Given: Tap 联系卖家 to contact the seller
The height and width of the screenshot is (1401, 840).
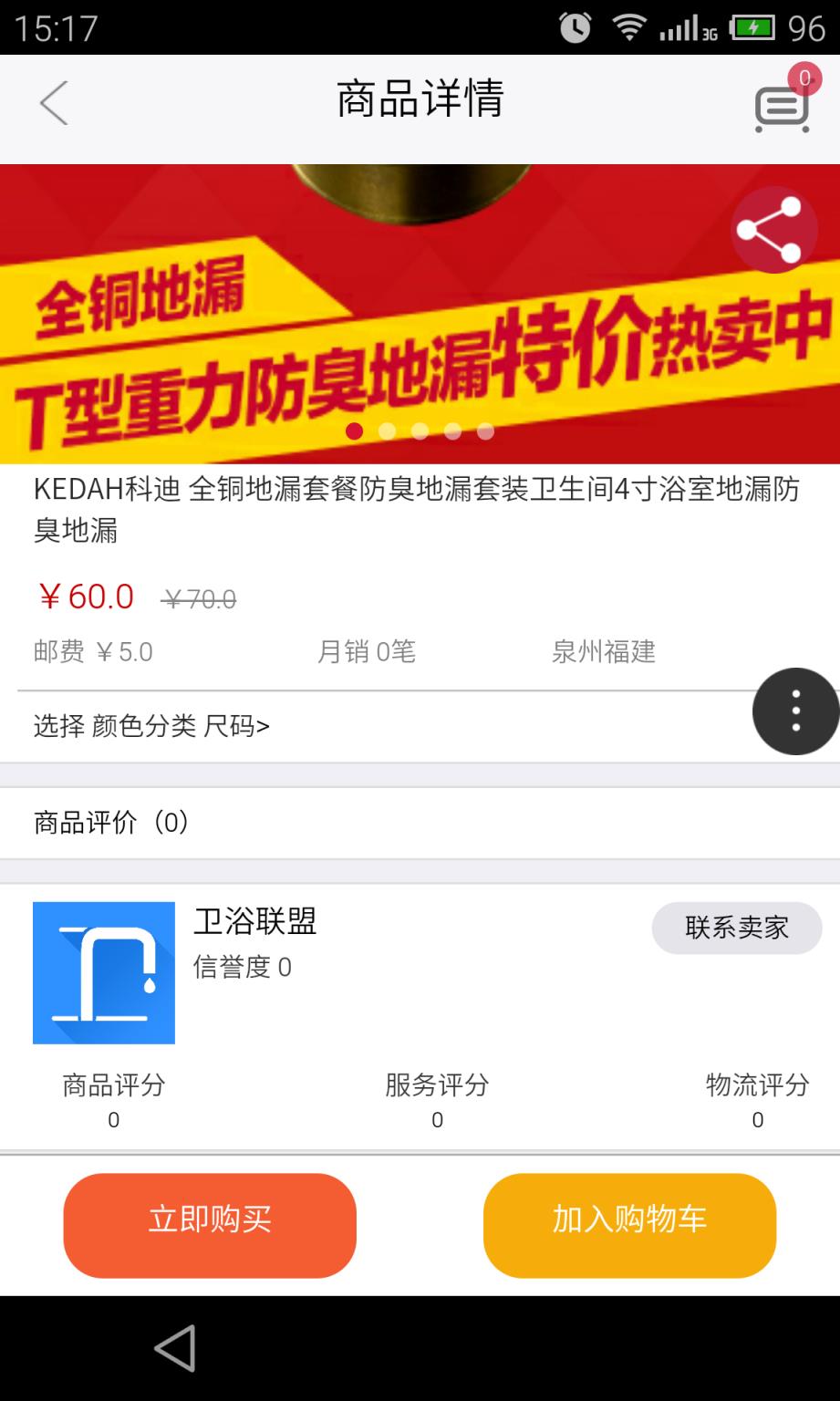Looking at the screenshot, I should click(x=735, y=928).
